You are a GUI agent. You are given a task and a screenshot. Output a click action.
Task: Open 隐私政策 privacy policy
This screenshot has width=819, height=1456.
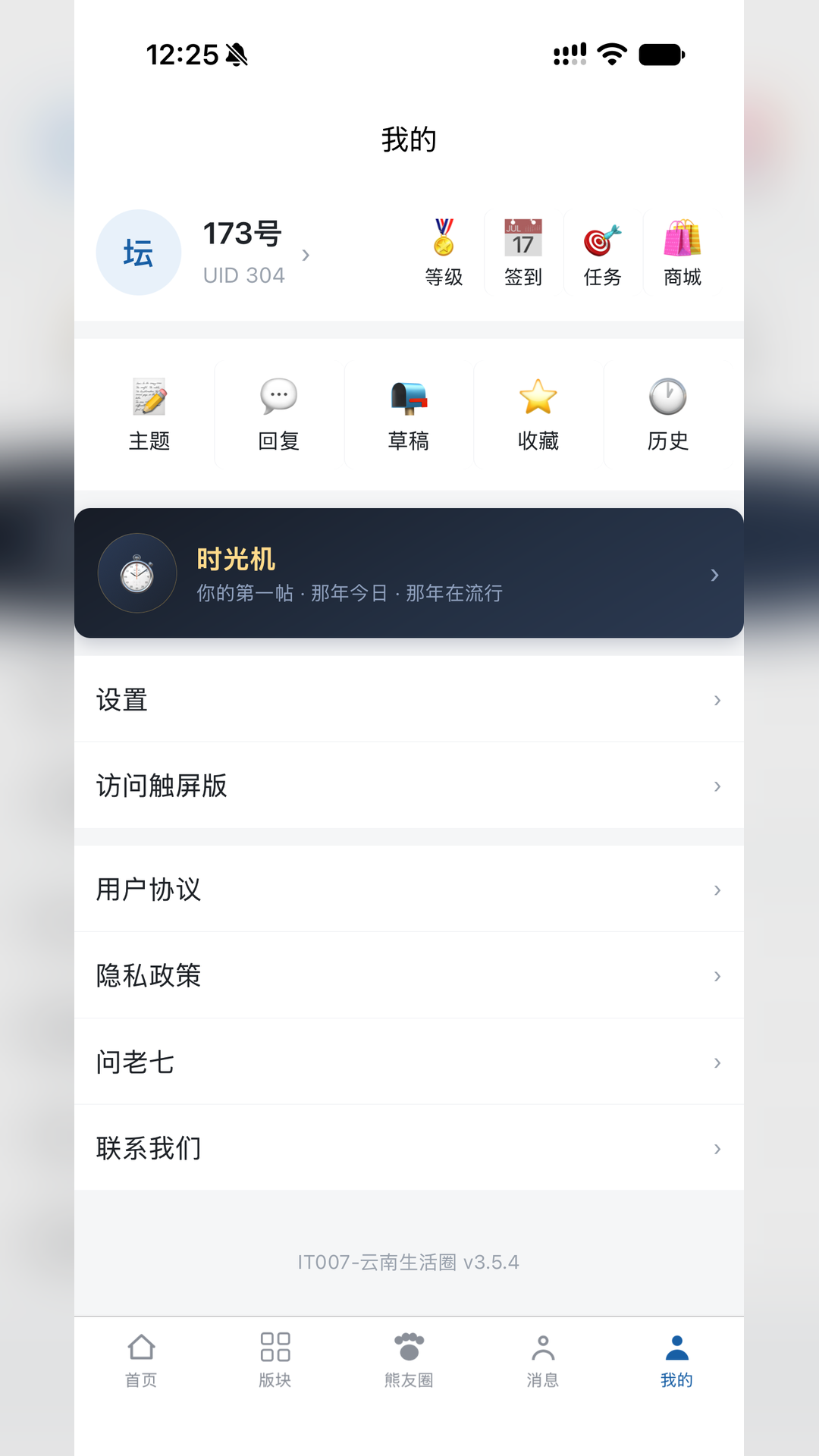tap(409, 975)
